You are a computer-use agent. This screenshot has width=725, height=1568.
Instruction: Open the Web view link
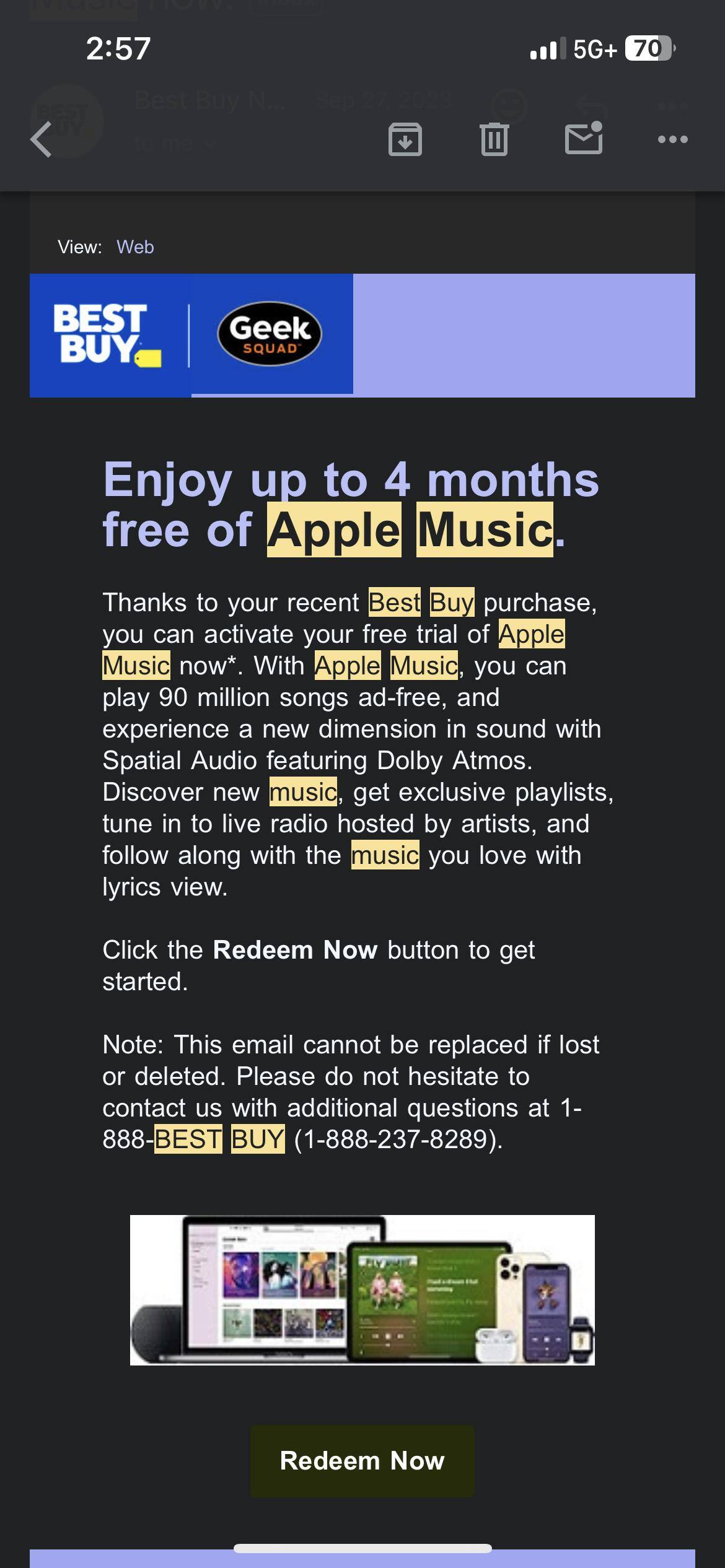[x=135, y=247]
